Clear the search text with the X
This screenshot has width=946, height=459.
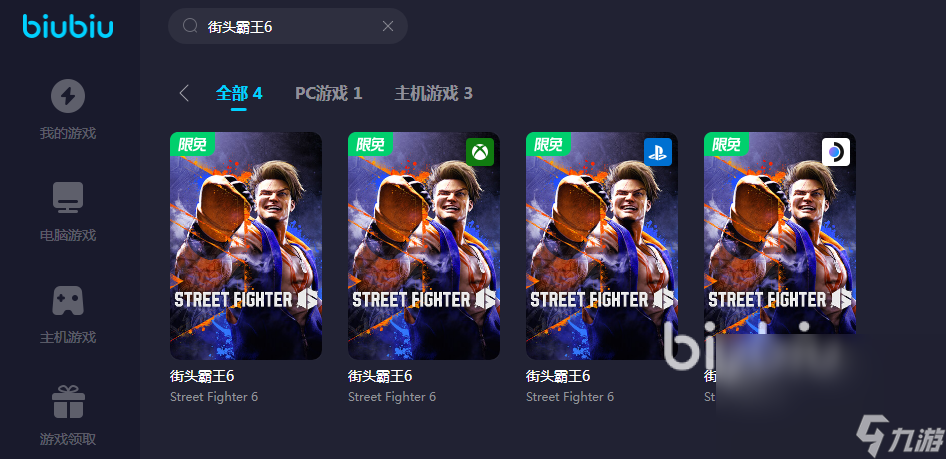click(388, 27)
